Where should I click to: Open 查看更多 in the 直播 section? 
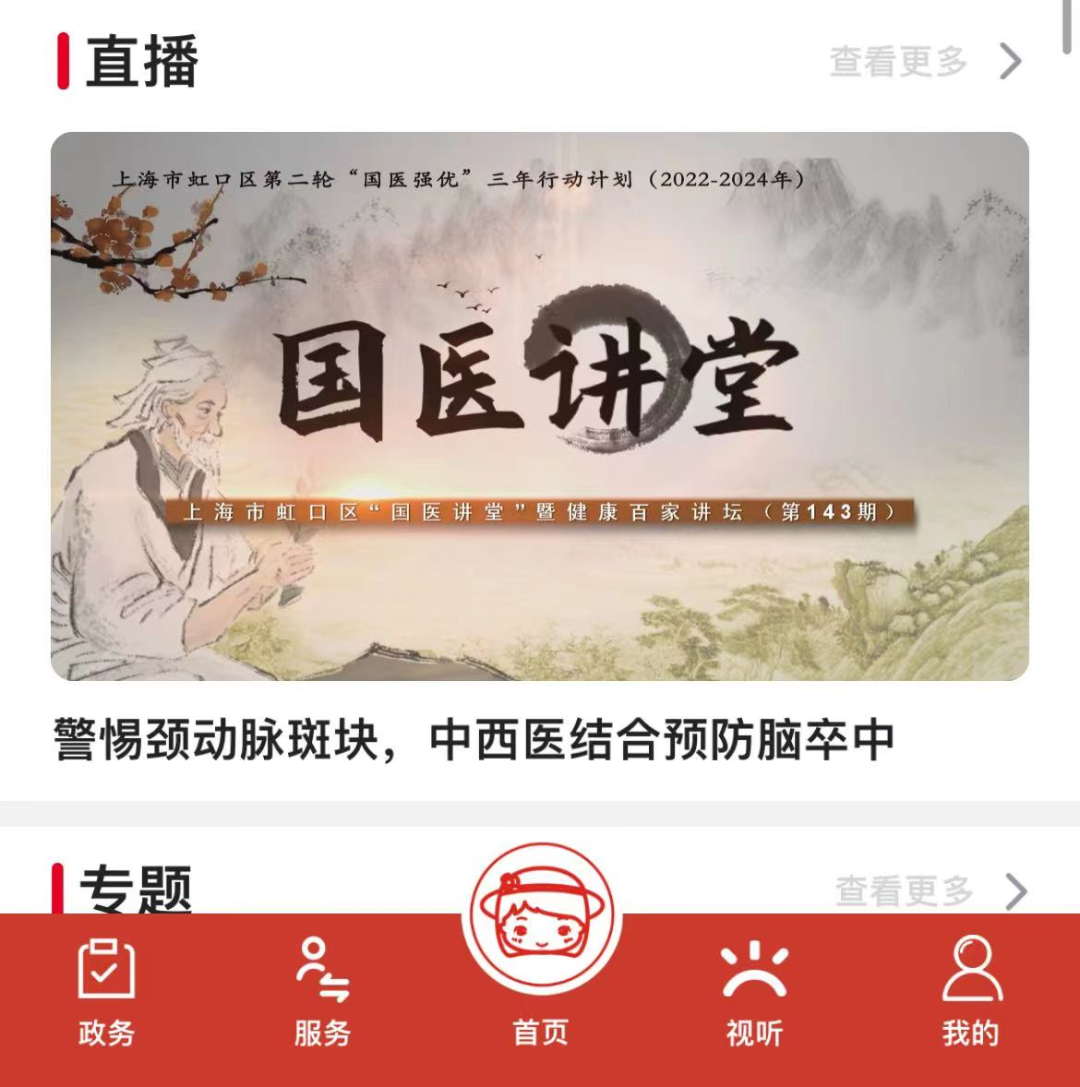coord(925,62)
